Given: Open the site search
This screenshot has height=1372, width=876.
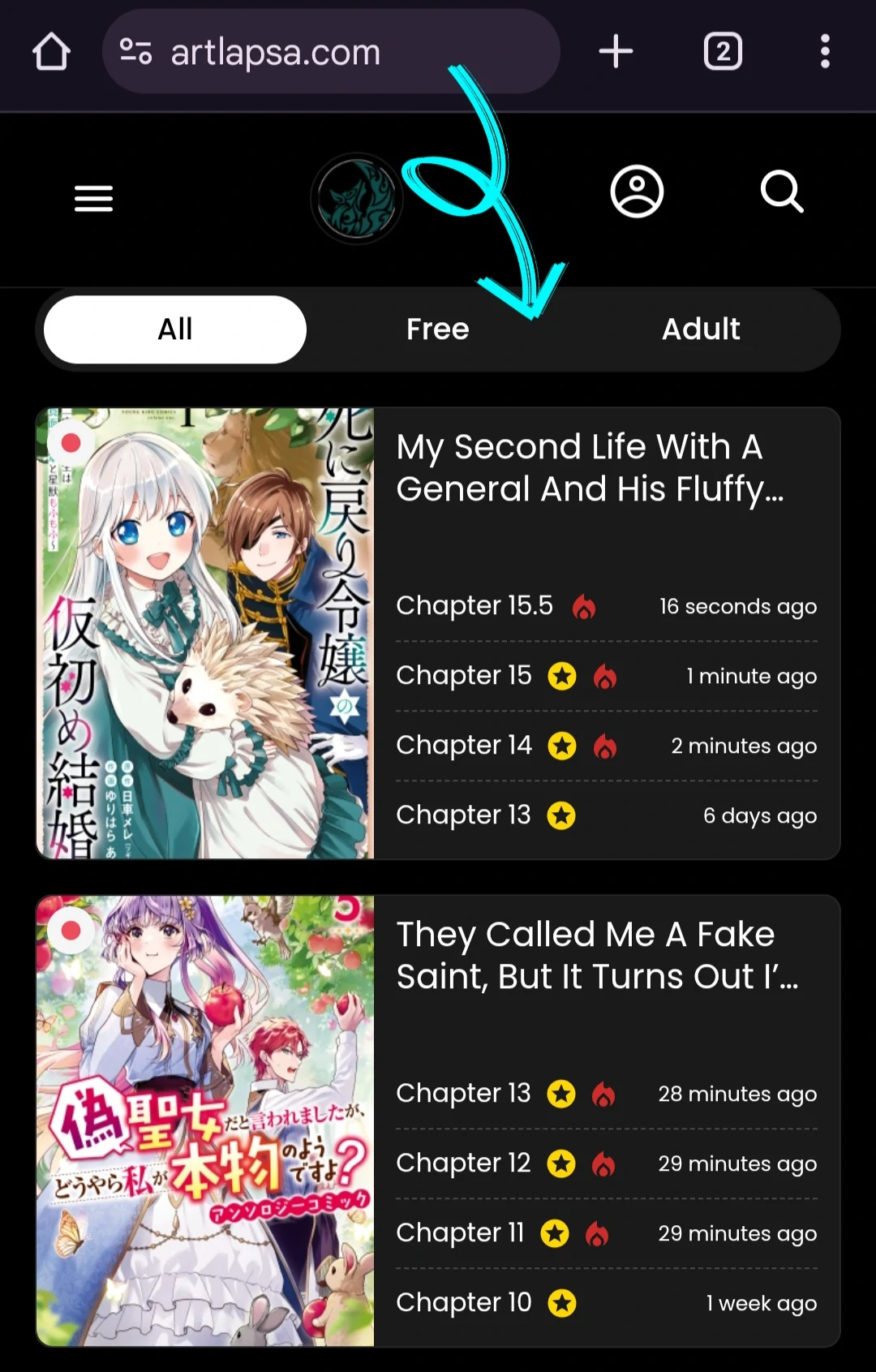Looking at the screenshot, I should click(782, 192).
